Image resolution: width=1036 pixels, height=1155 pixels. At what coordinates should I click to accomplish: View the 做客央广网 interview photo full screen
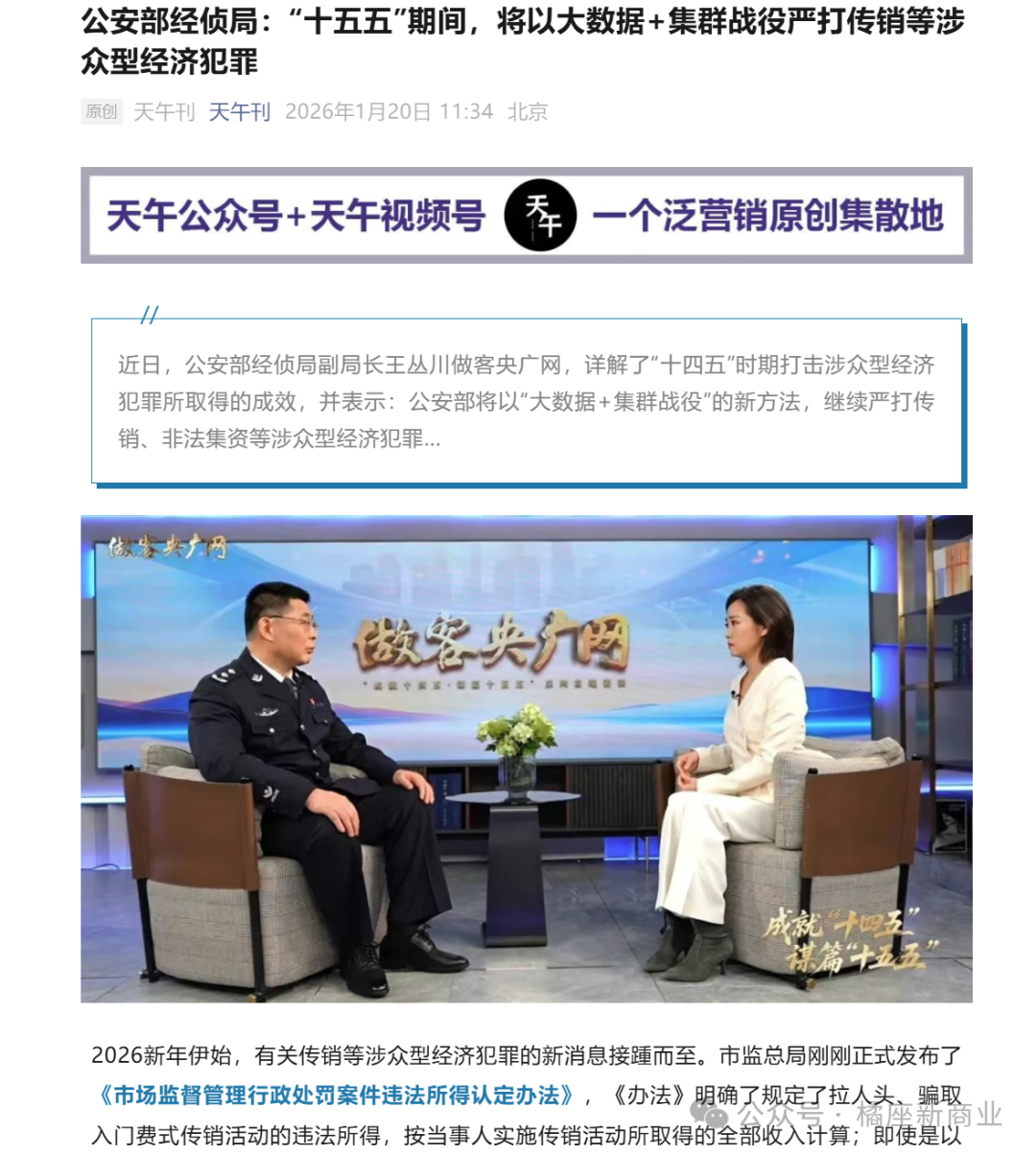(x=526, y=758)
